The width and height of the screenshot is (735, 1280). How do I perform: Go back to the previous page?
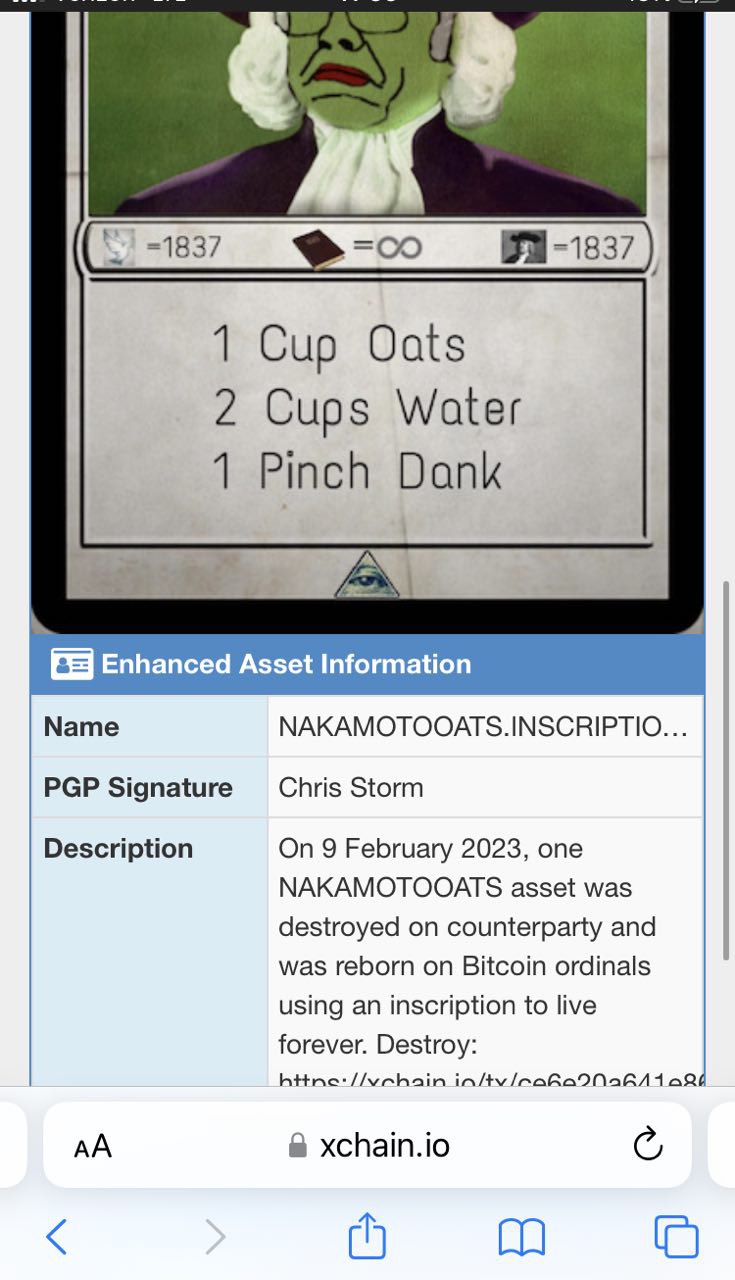click(57, 1237)
